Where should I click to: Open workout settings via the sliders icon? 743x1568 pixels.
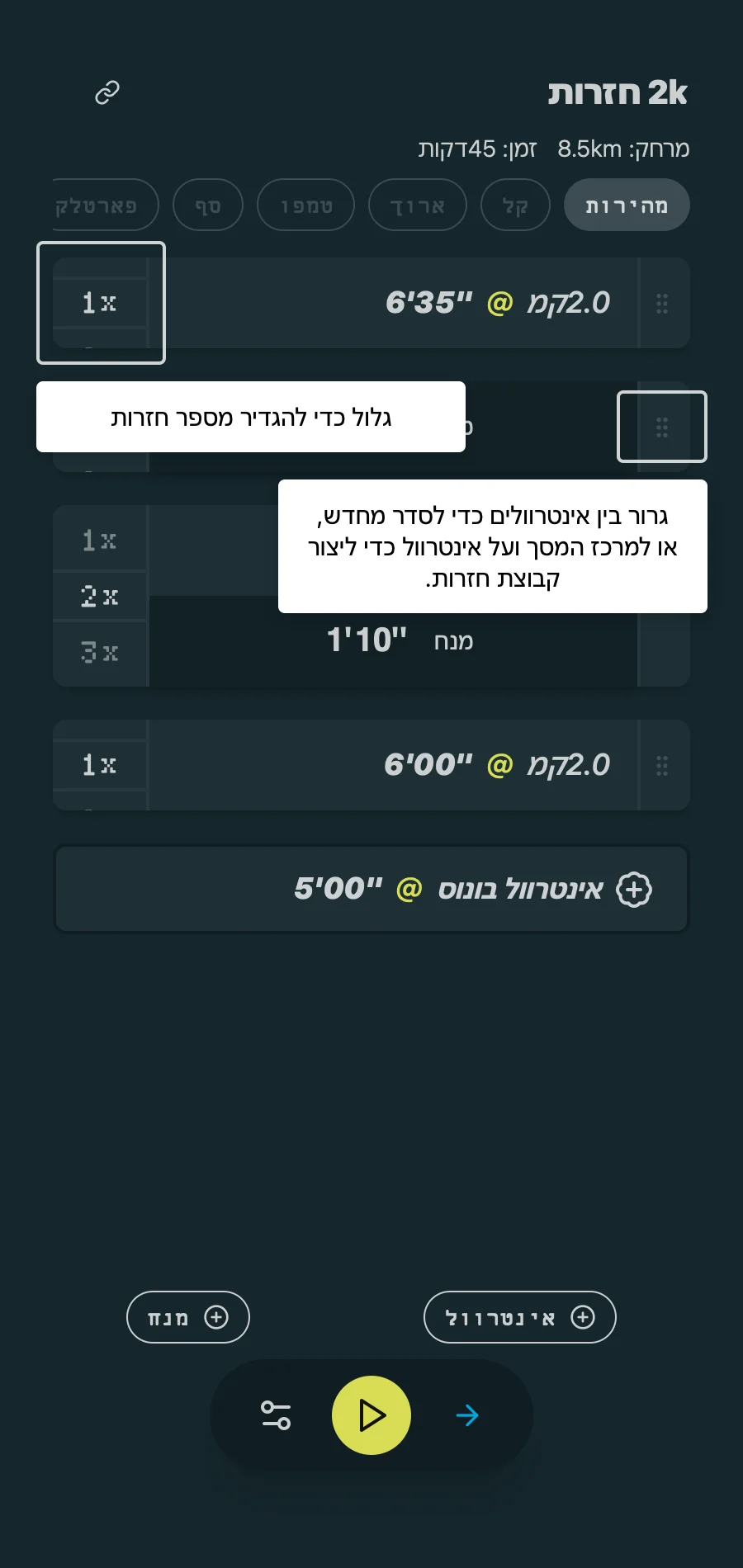(277, 1415)
